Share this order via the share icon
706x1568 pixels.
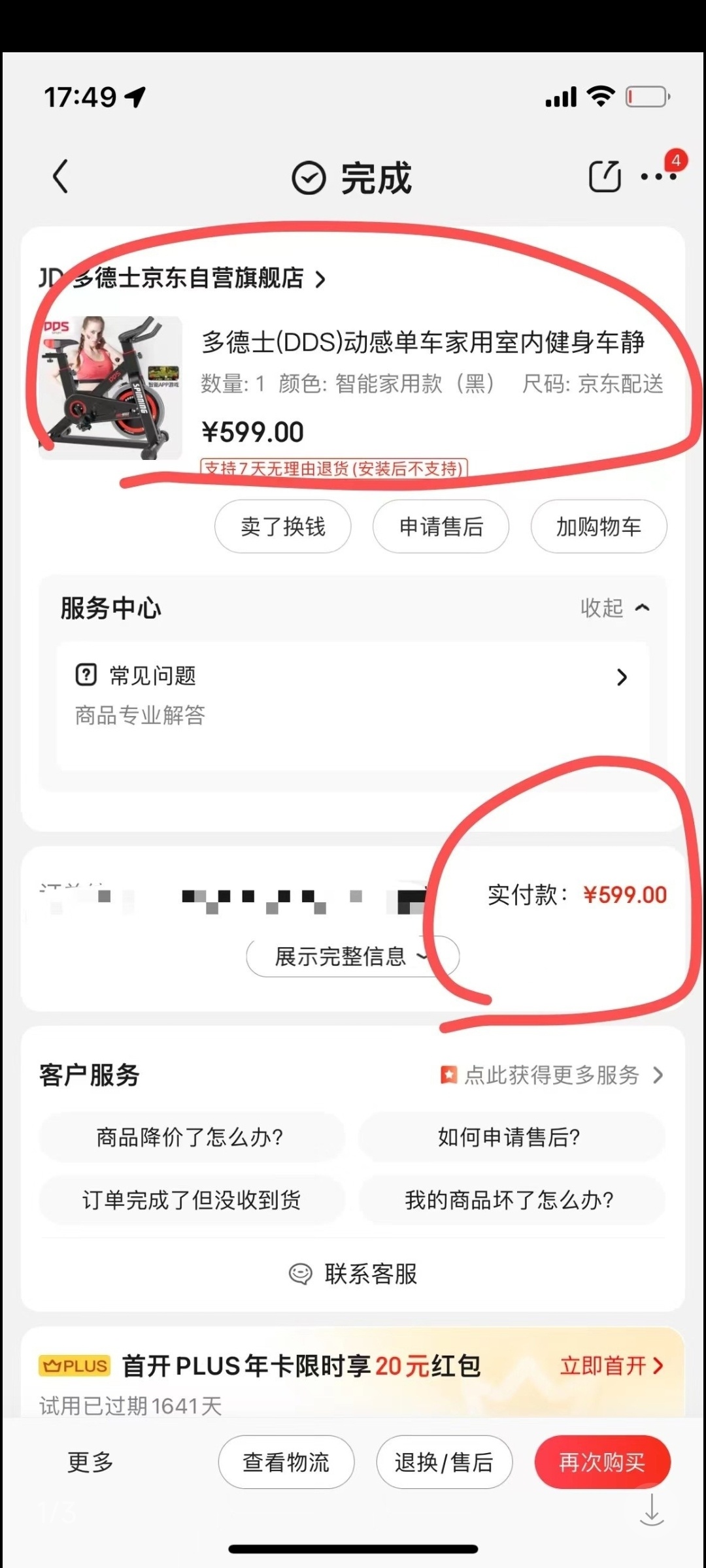coord(605,176)
